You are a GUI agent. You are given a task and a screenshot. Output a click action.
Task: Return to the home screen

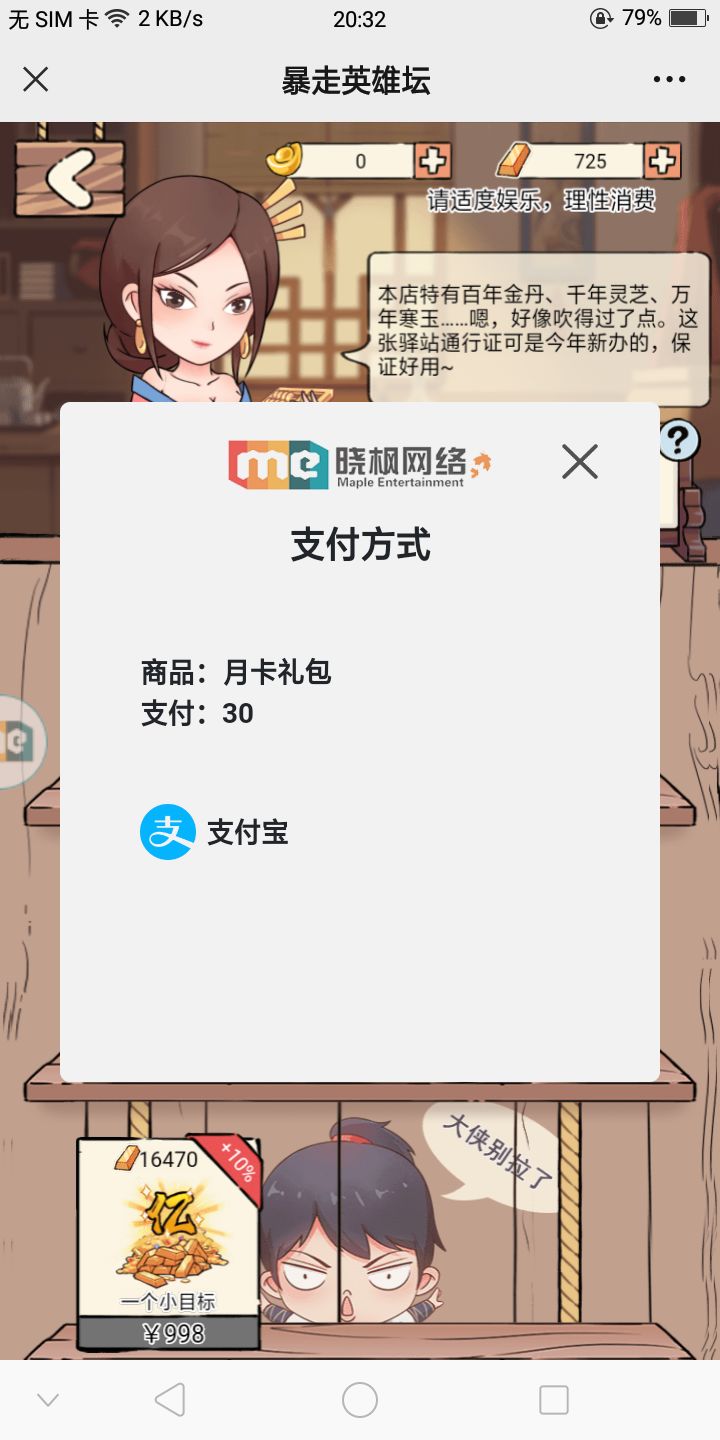coord(360,1400)
